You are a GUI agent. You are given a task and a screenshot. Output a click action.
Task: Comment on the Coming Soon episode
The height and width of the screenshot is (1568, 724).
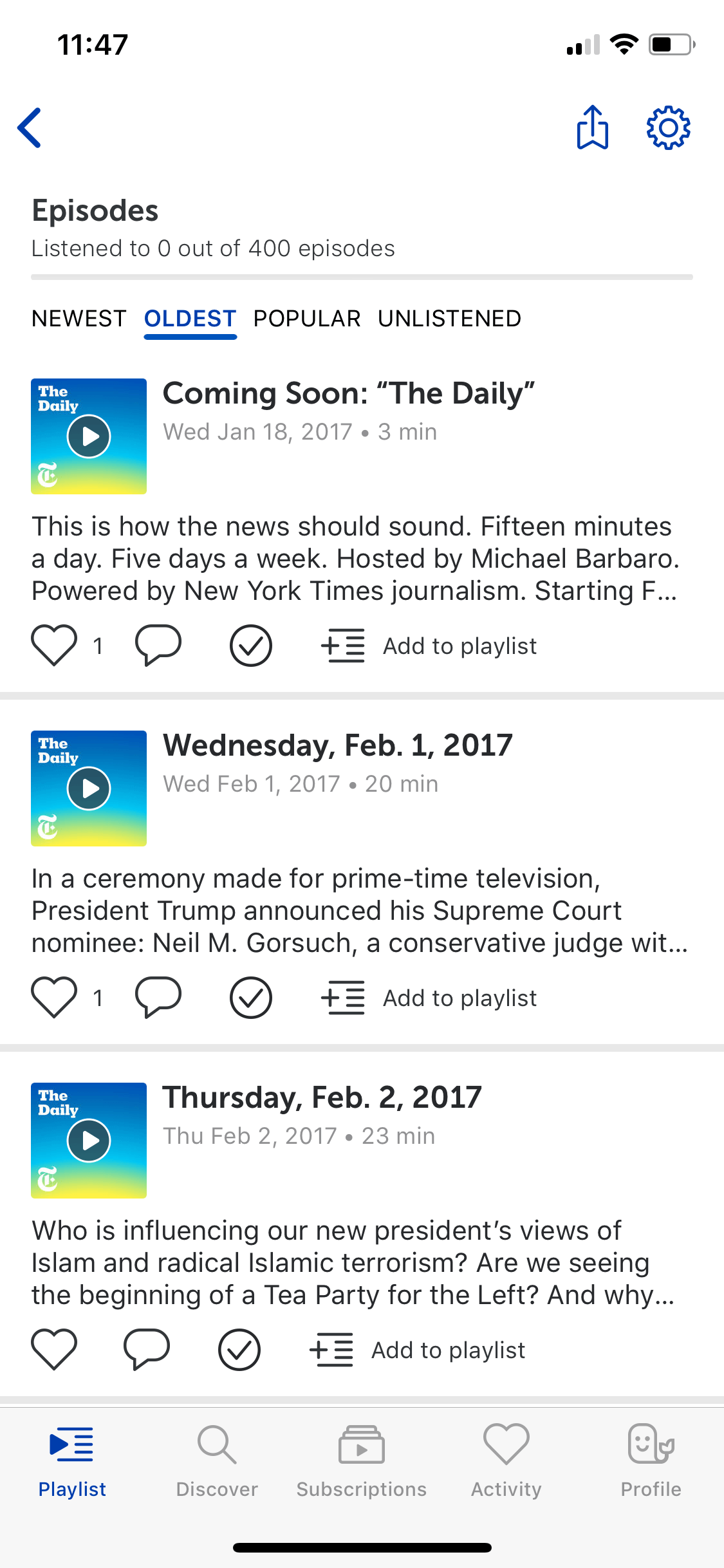pos(158,645)
